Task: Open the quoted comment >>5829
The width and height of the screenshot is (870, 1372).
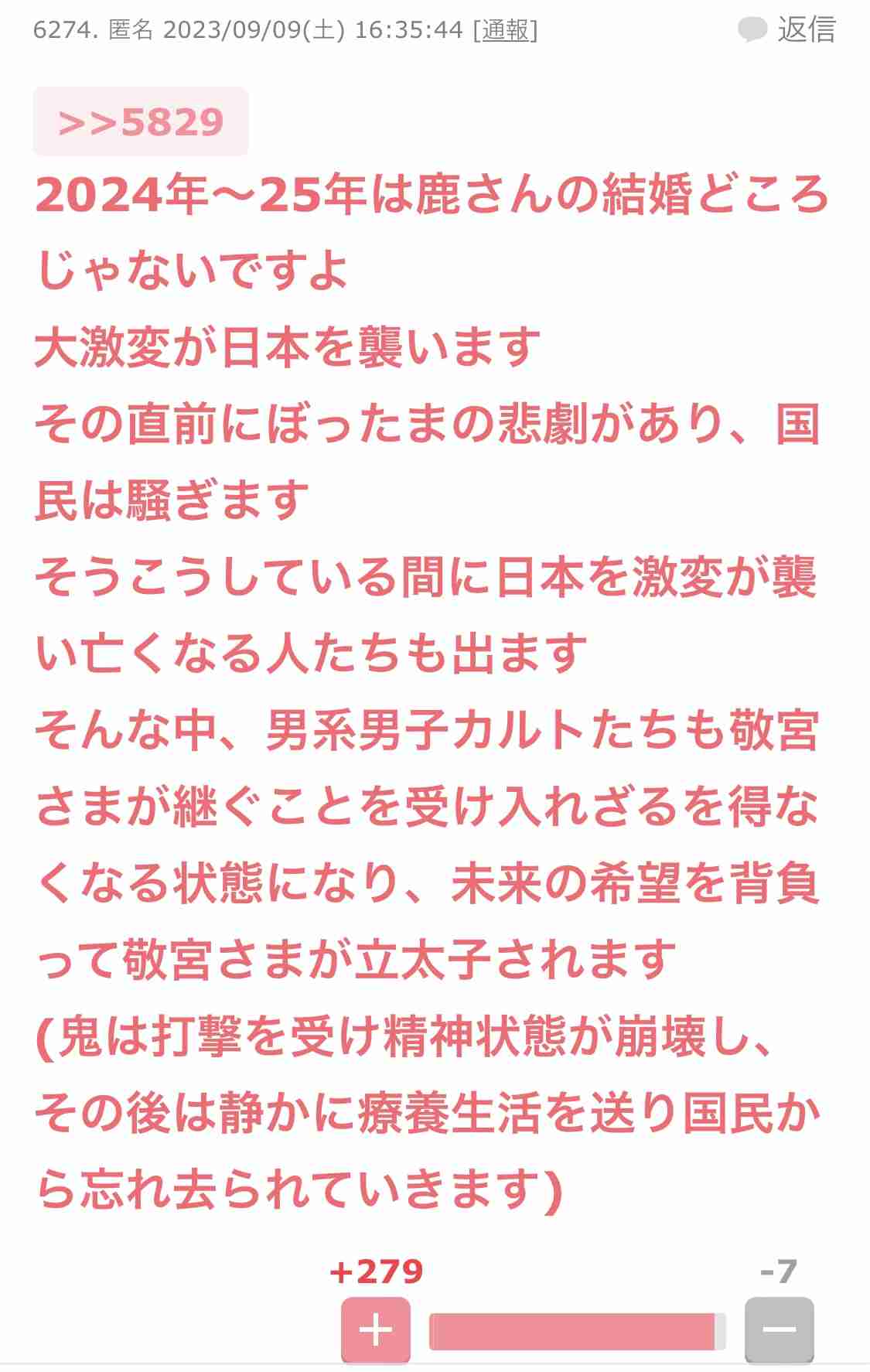Action: coord(141,122)
